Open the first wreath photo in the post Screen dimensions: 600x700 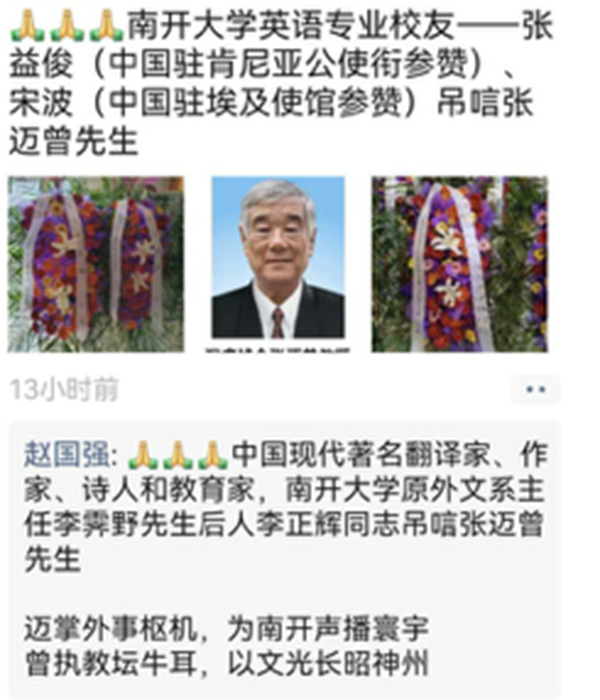[x=95, y=264]
